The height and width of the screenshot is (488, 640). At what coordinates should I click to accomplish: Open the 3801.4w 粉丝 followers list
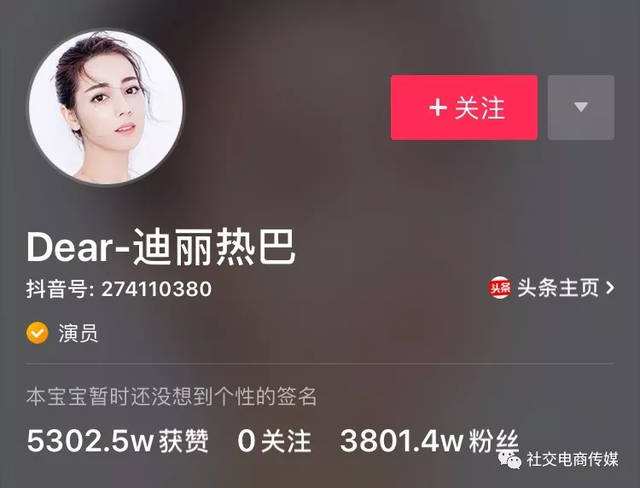pyautogui.click(x=415, y=440)
